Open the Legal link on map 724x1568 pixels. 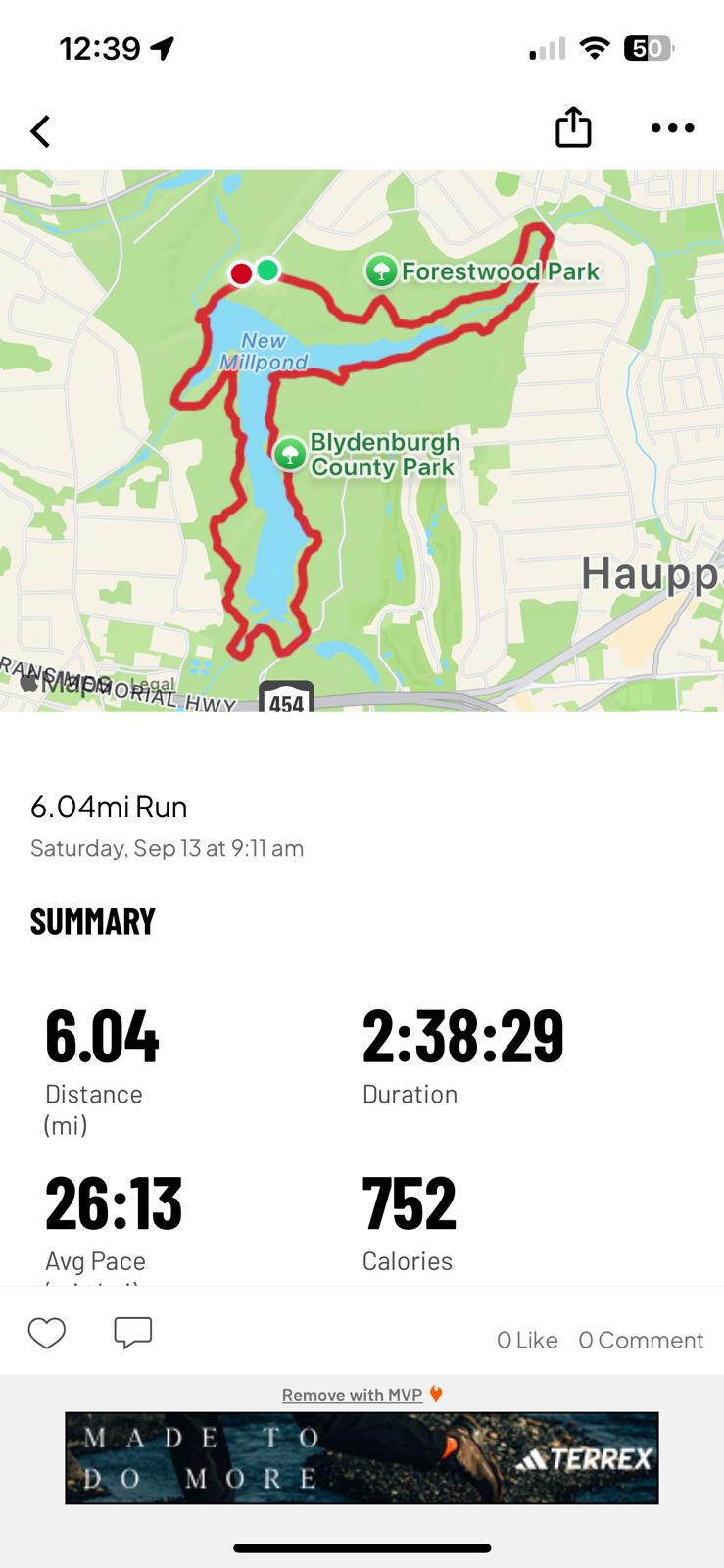(x=153, y=685)
